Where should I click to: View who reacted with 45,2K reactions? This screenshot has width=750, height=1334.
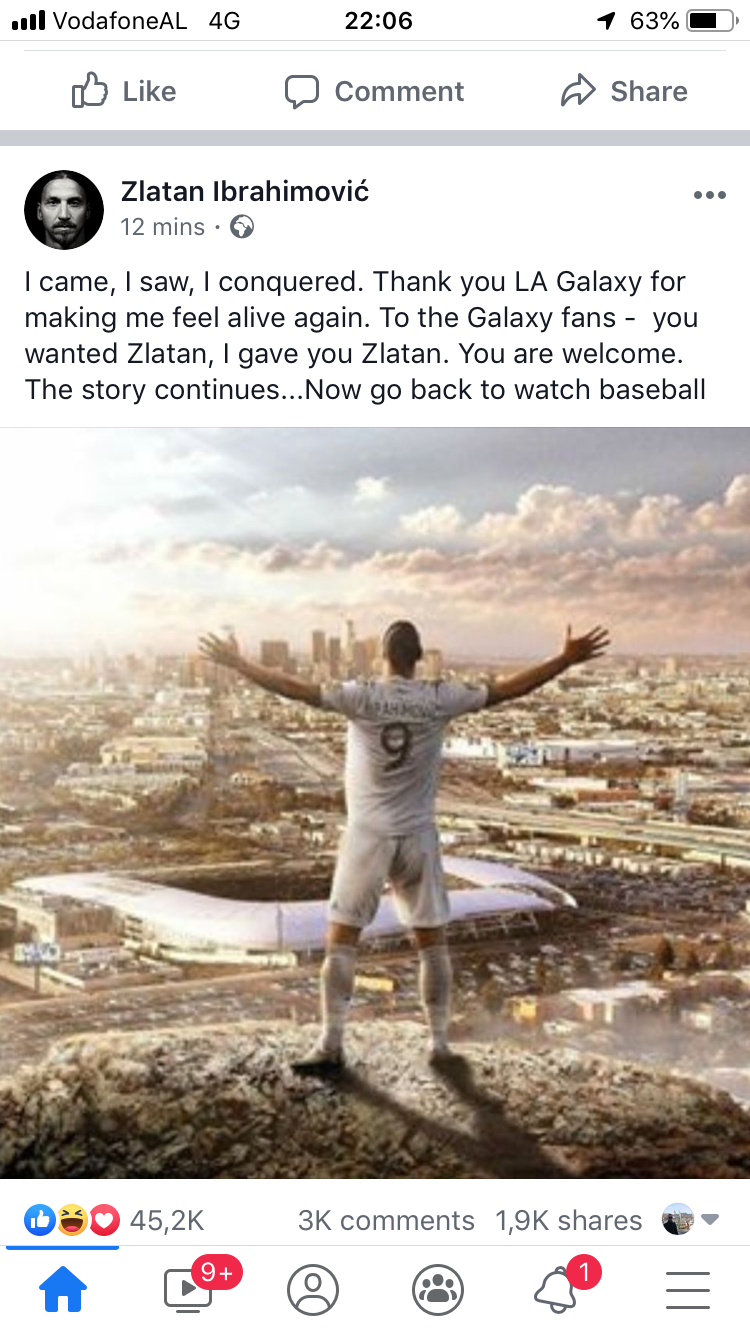click(x=114, y=1220)
